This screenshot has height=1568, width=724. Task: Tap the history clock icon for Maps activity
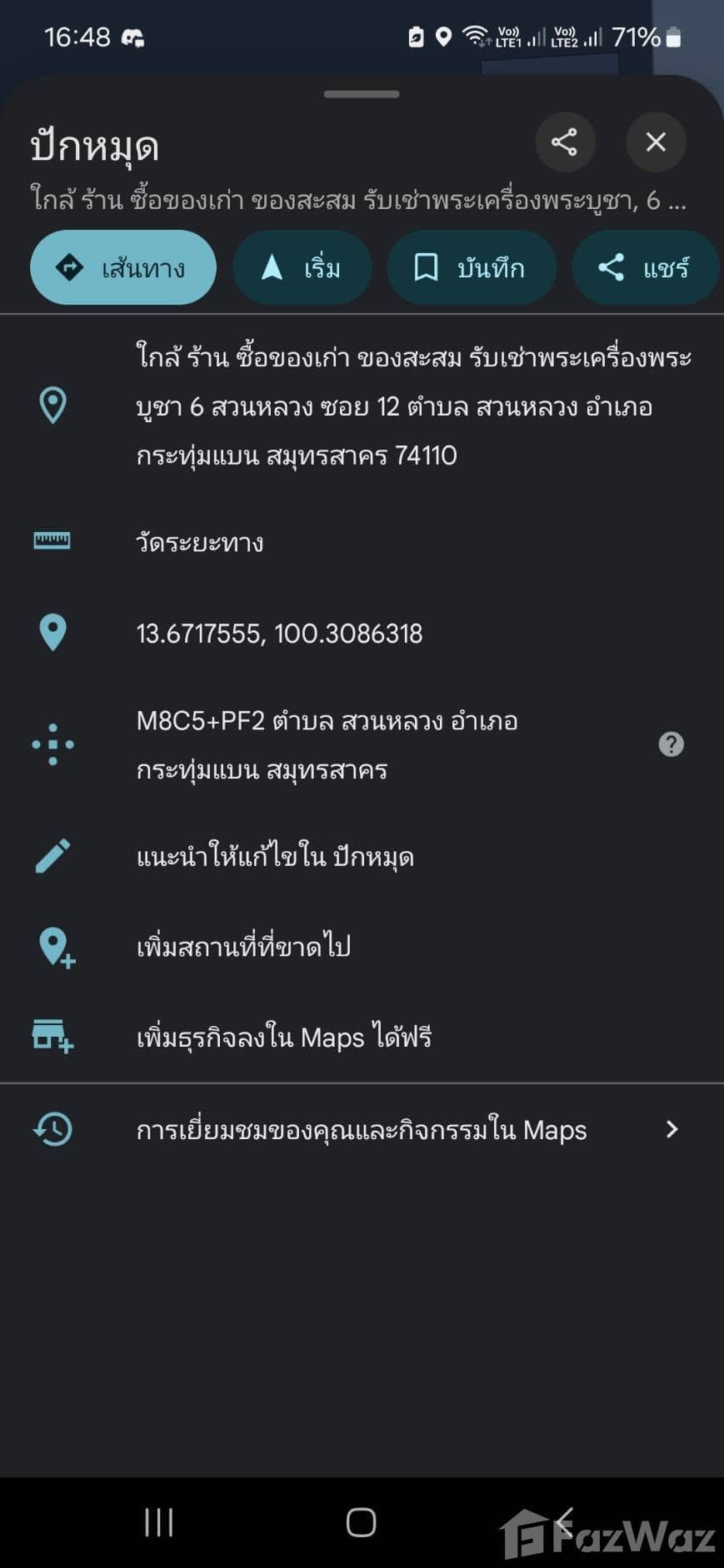pyautogui.click(x=52, y=1130)
